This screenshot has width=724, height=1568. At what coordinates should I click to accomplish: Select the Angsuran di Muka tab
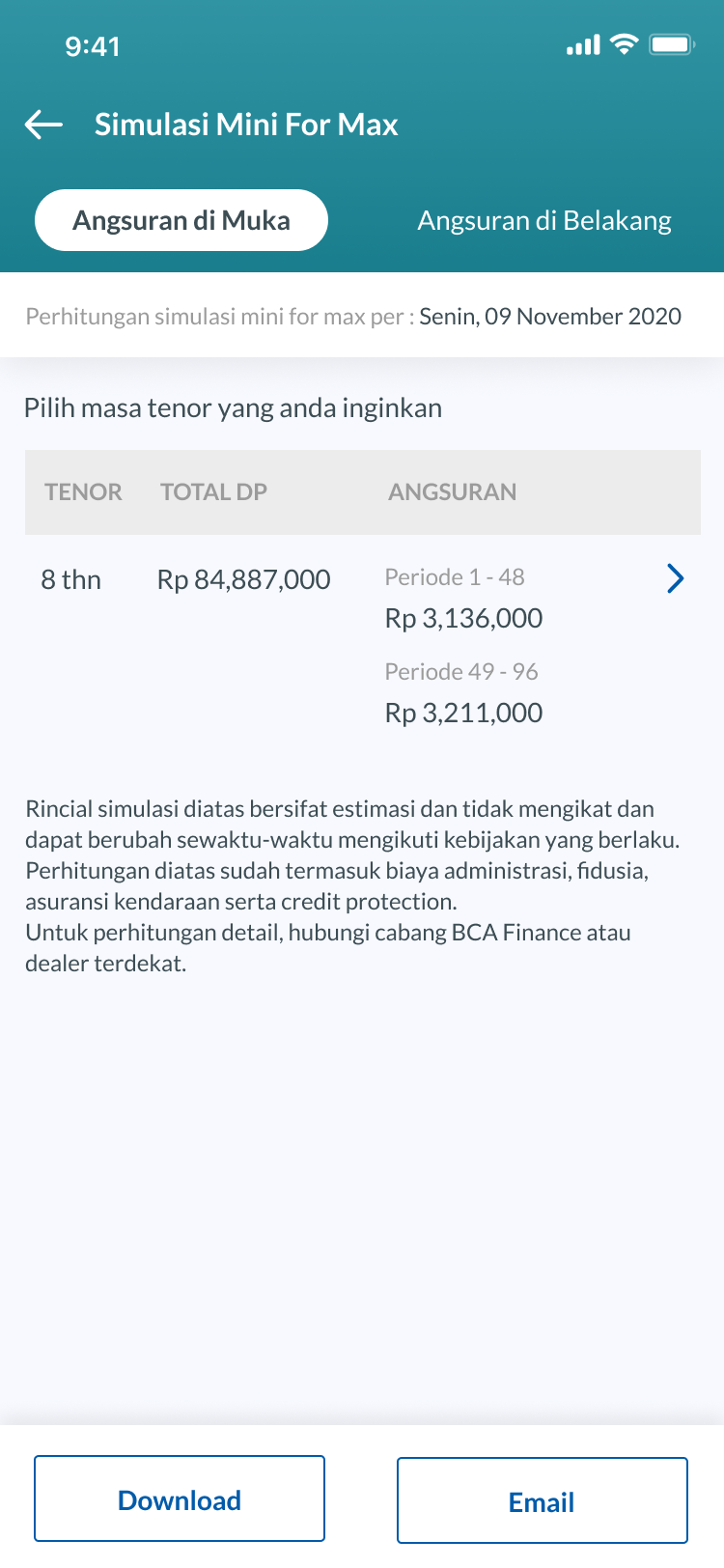pos(181,220)
